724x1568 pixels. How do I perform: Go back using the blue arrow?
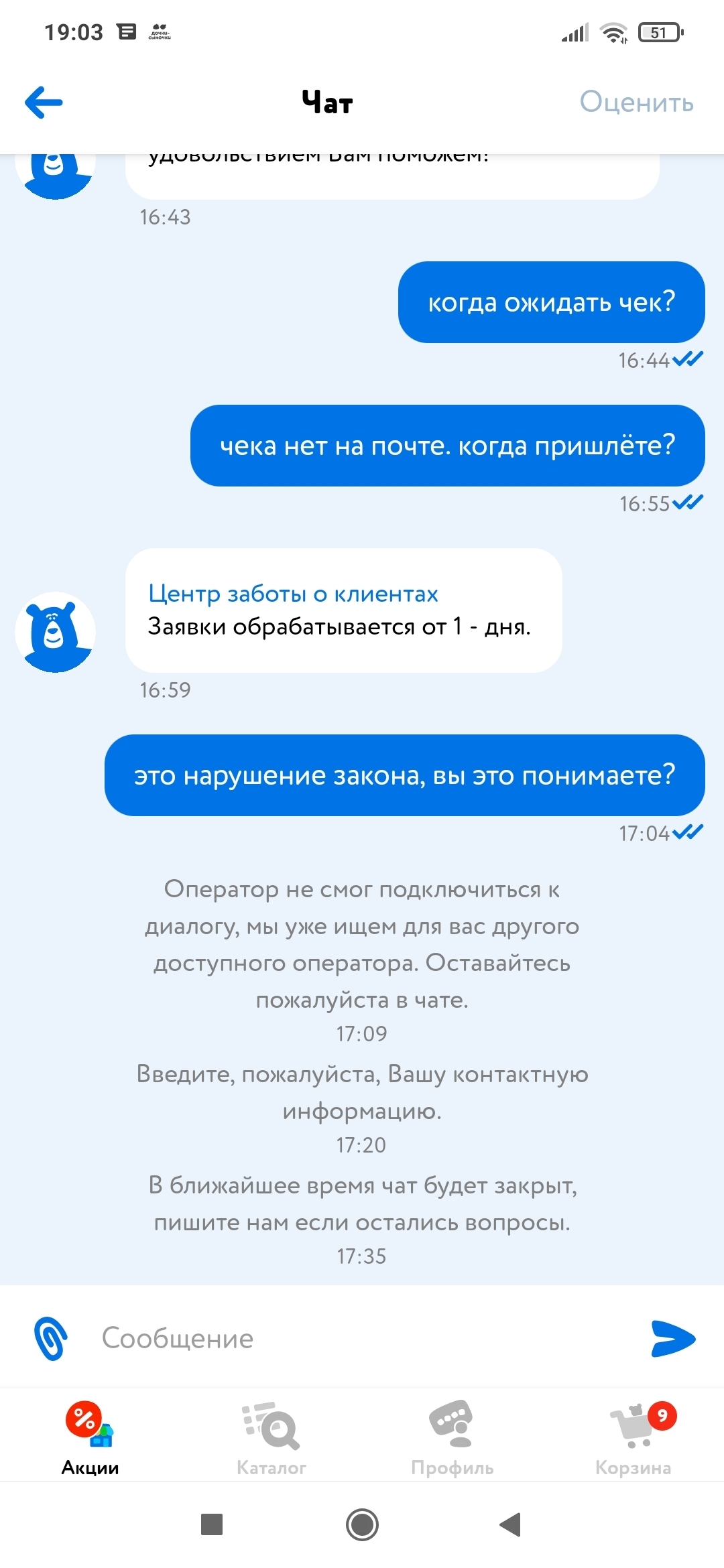44,103
